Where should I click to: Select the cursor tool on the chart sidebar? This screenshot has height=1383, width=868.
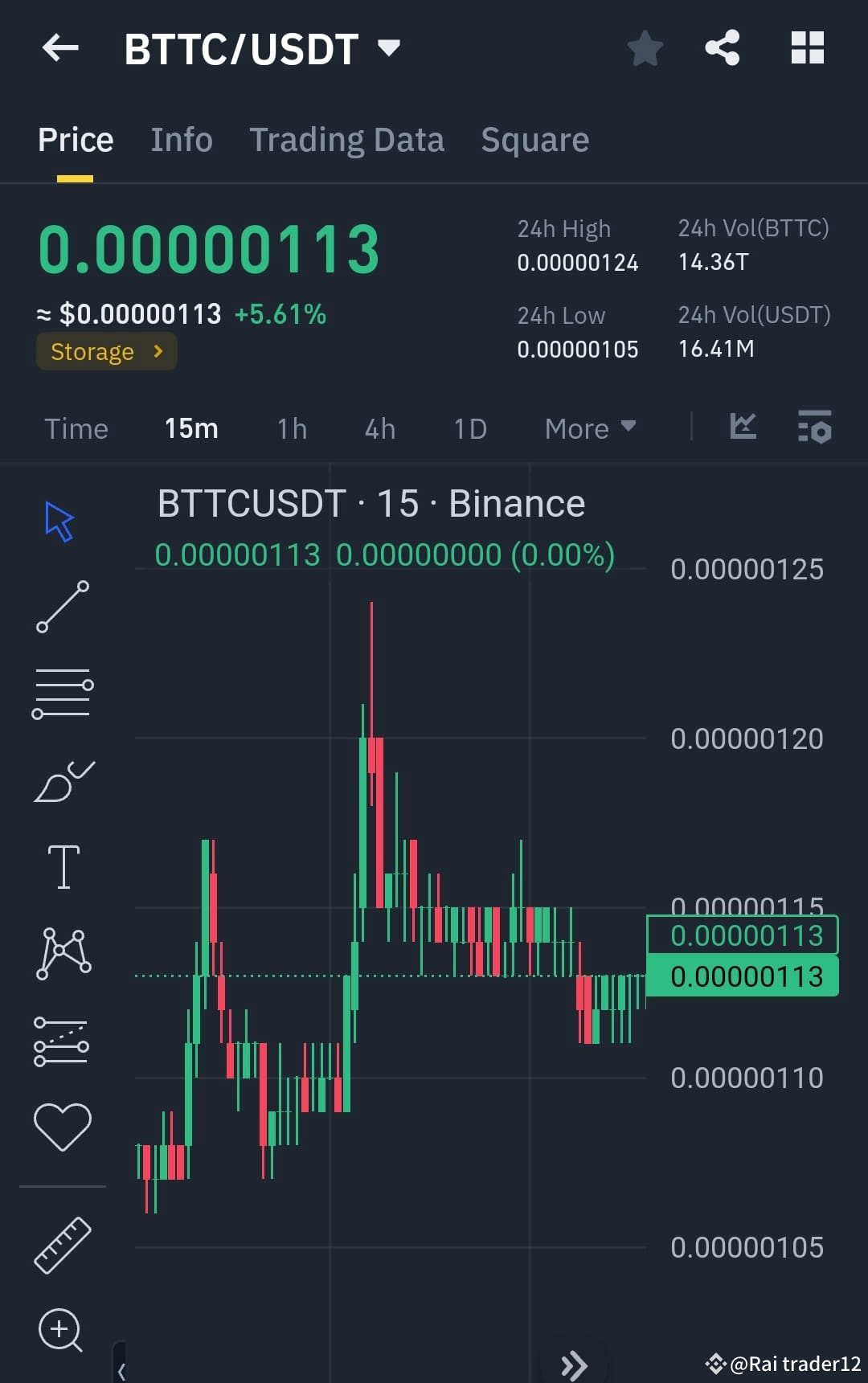(x=62, y=521)
